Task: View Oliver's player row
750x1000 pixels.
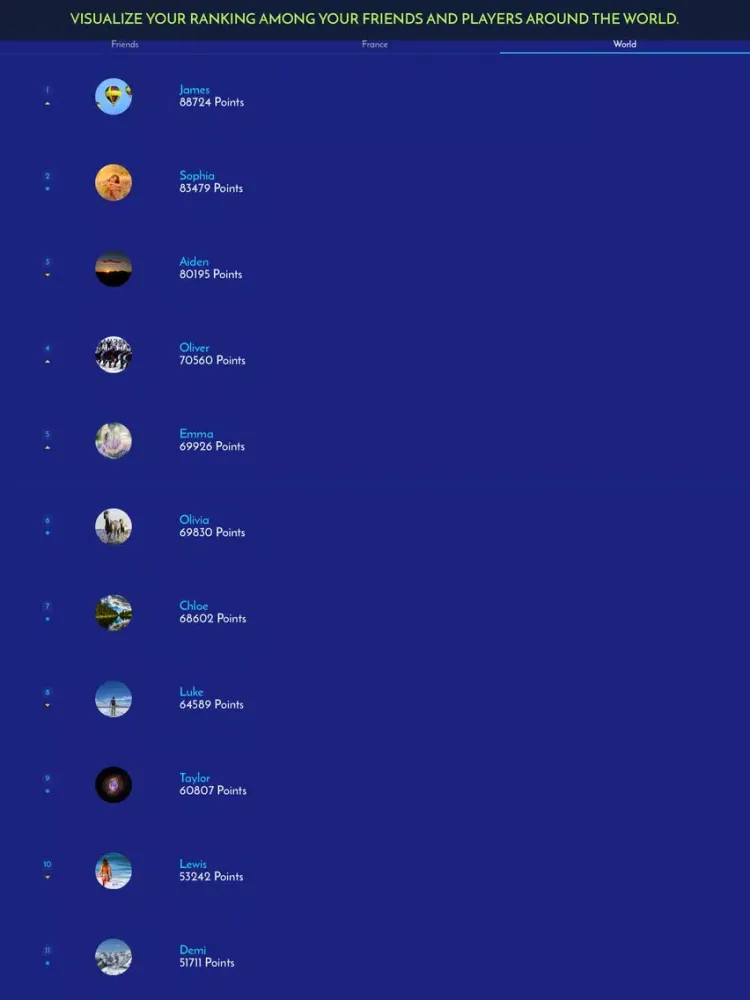Action: pyautogui.click(x=212, y=354)
